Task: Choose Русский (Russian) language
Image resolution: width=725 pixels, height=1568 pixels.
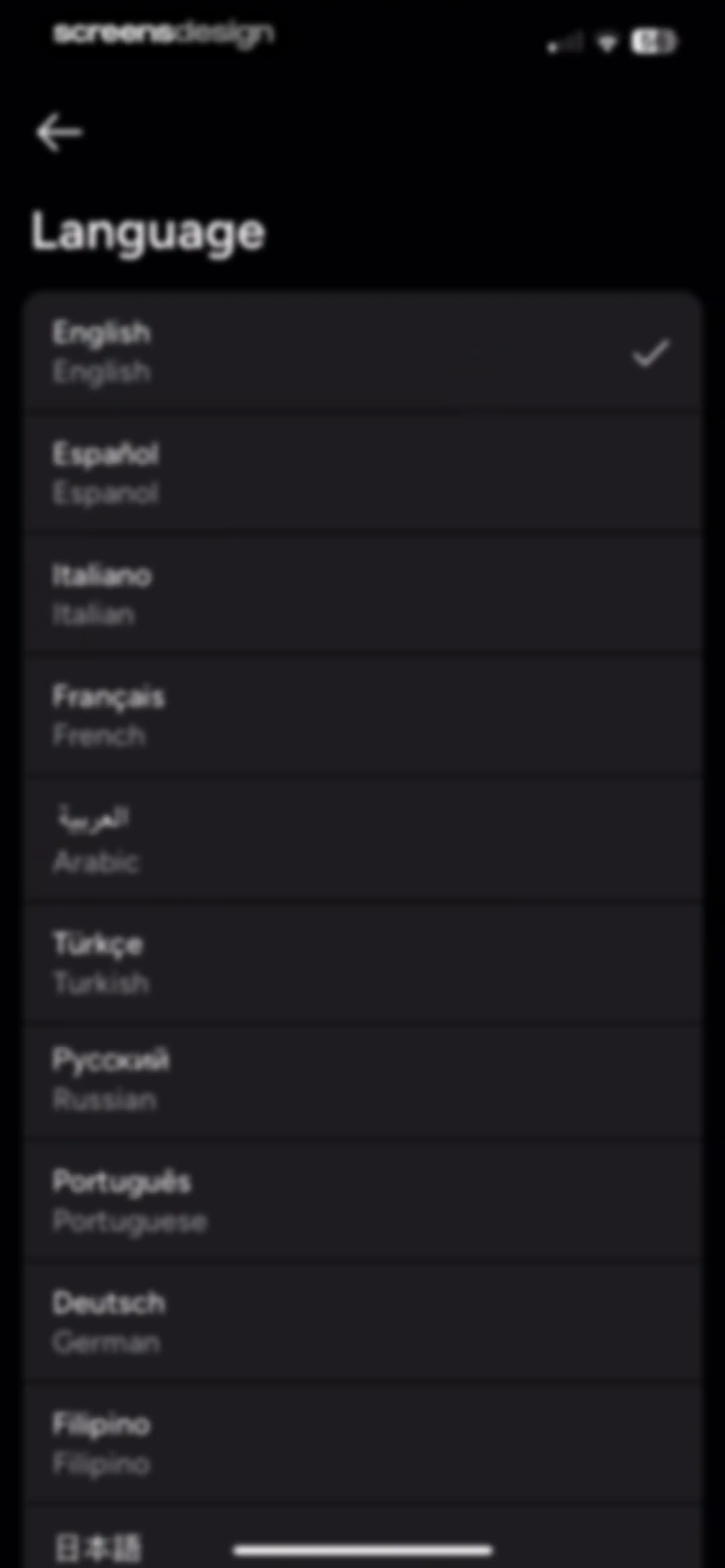Action: coord(364,1082)
